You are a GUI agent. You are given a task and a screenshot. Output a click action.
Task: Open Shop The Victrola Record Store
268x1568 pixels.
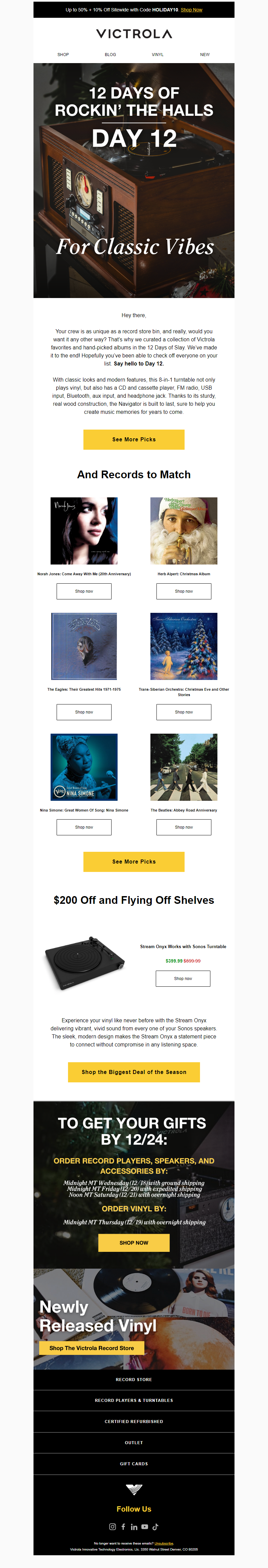(92, 1347)
